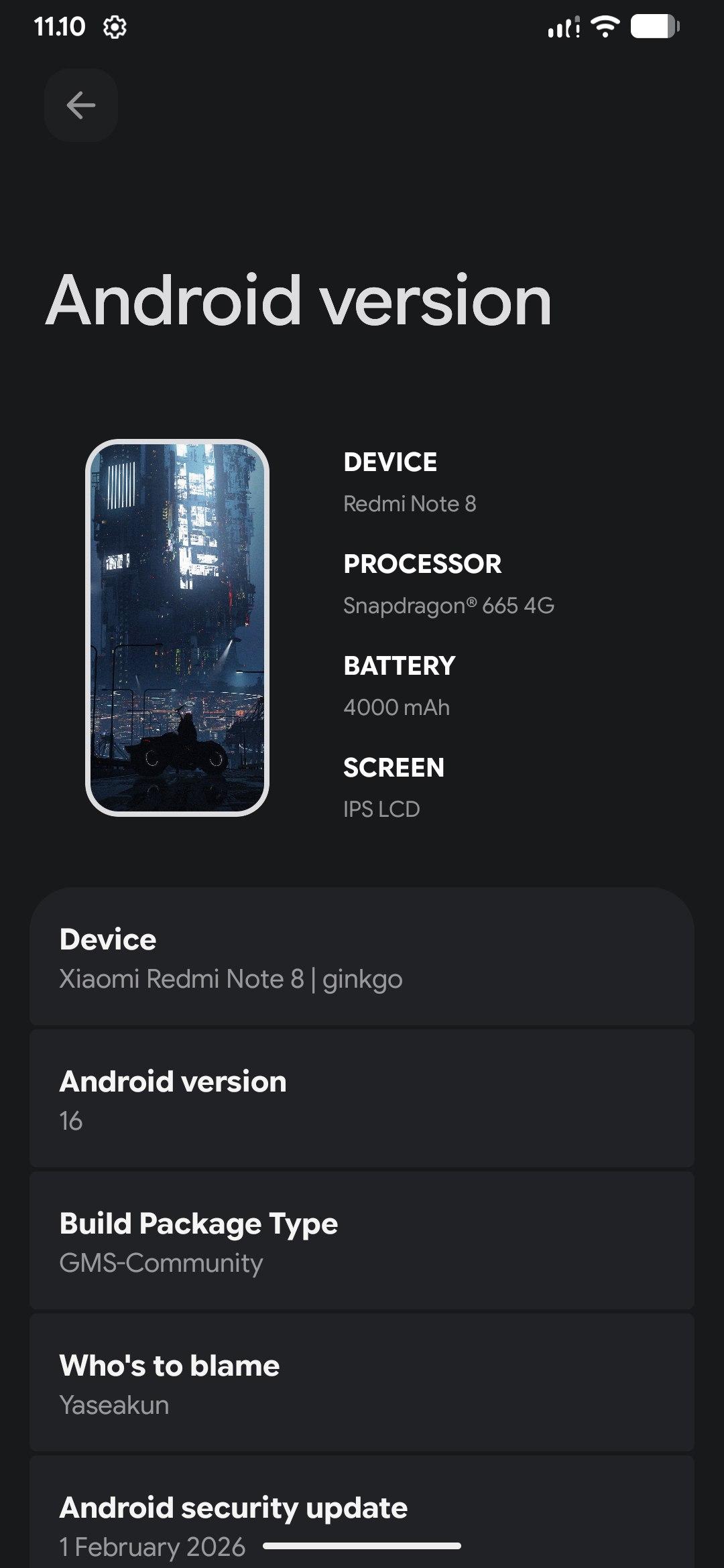Tap the Android version 16 row
The image size is (724, 1568).
pyautogui.click(x=362, y=1100)
